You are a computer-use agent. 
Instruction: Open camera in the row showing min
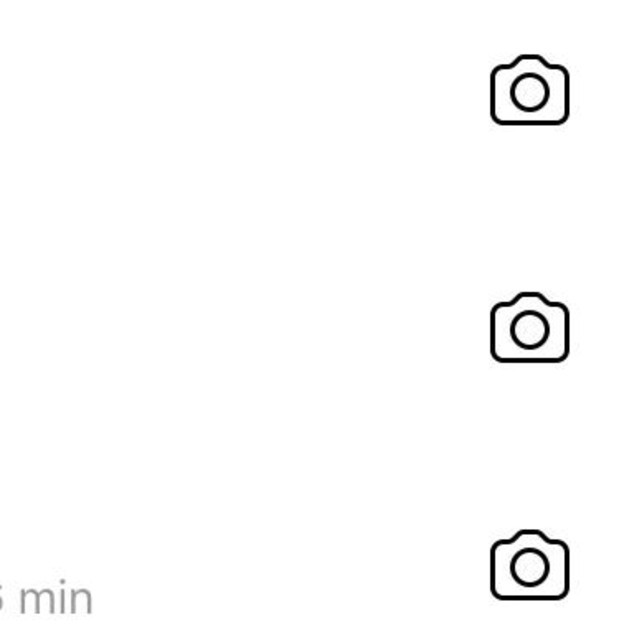(529, 566)
